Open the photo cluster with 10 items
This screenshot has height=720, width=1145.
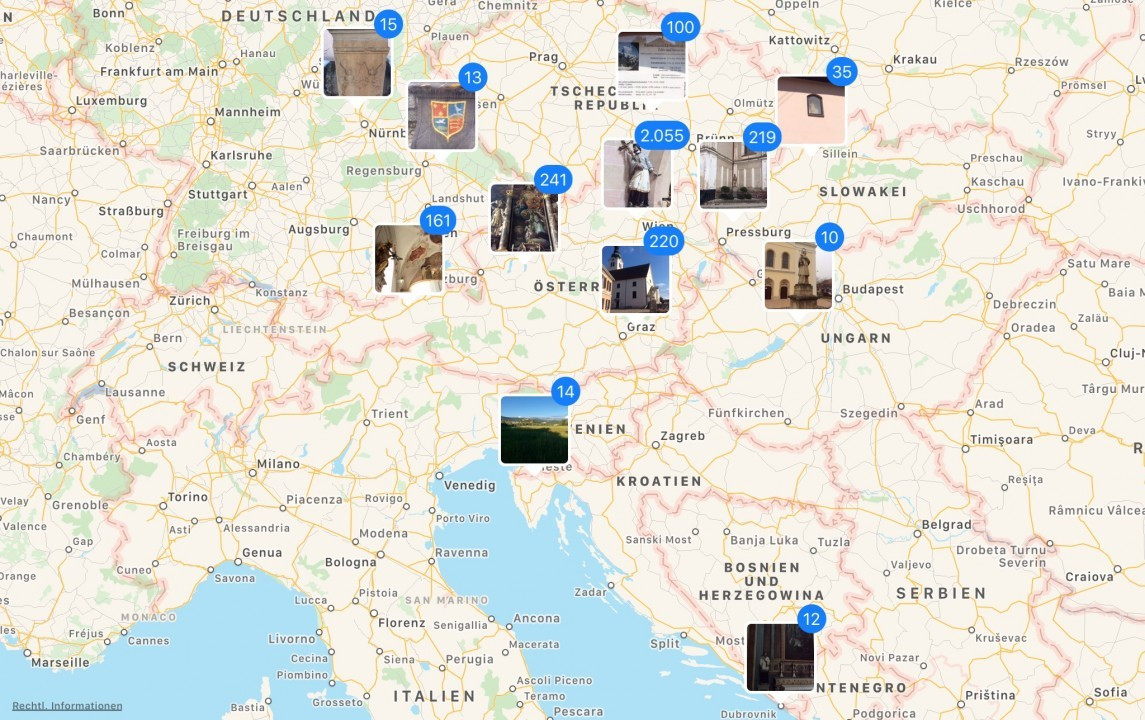point(798,275)
